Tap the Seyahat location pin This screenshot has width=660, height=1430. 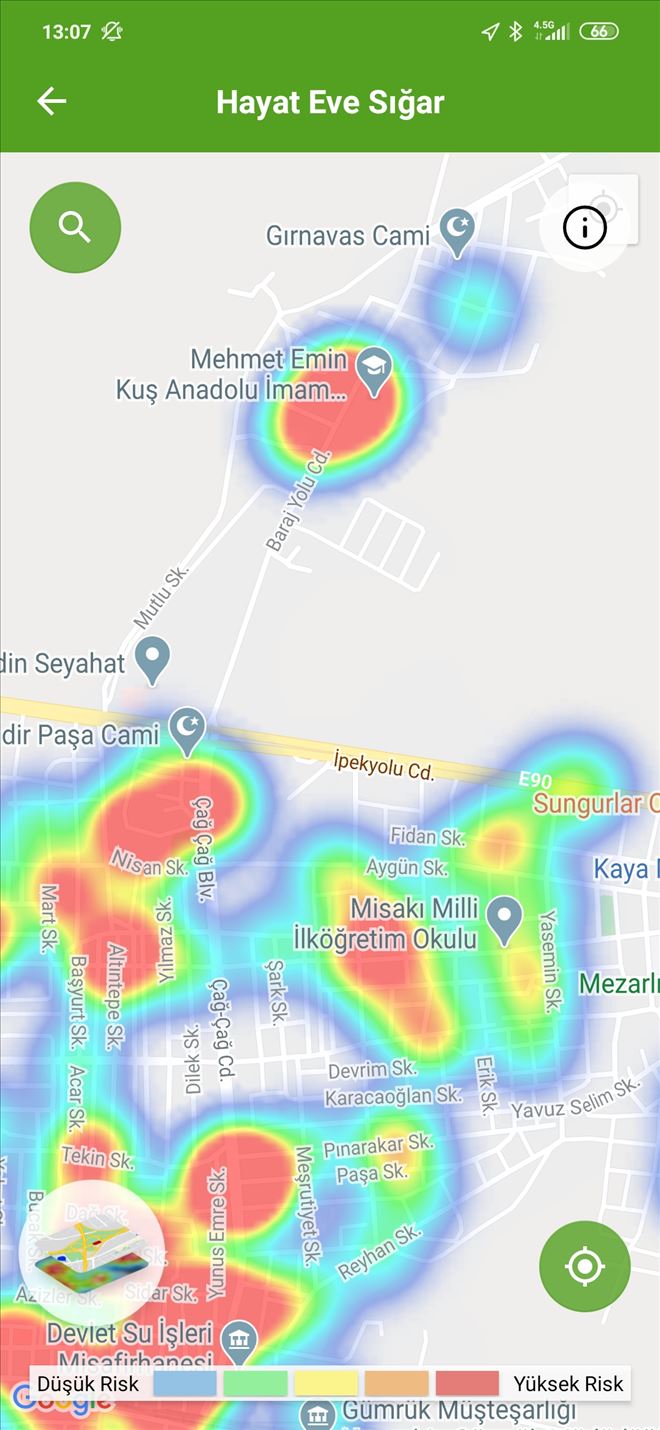(x=152, y=659)
